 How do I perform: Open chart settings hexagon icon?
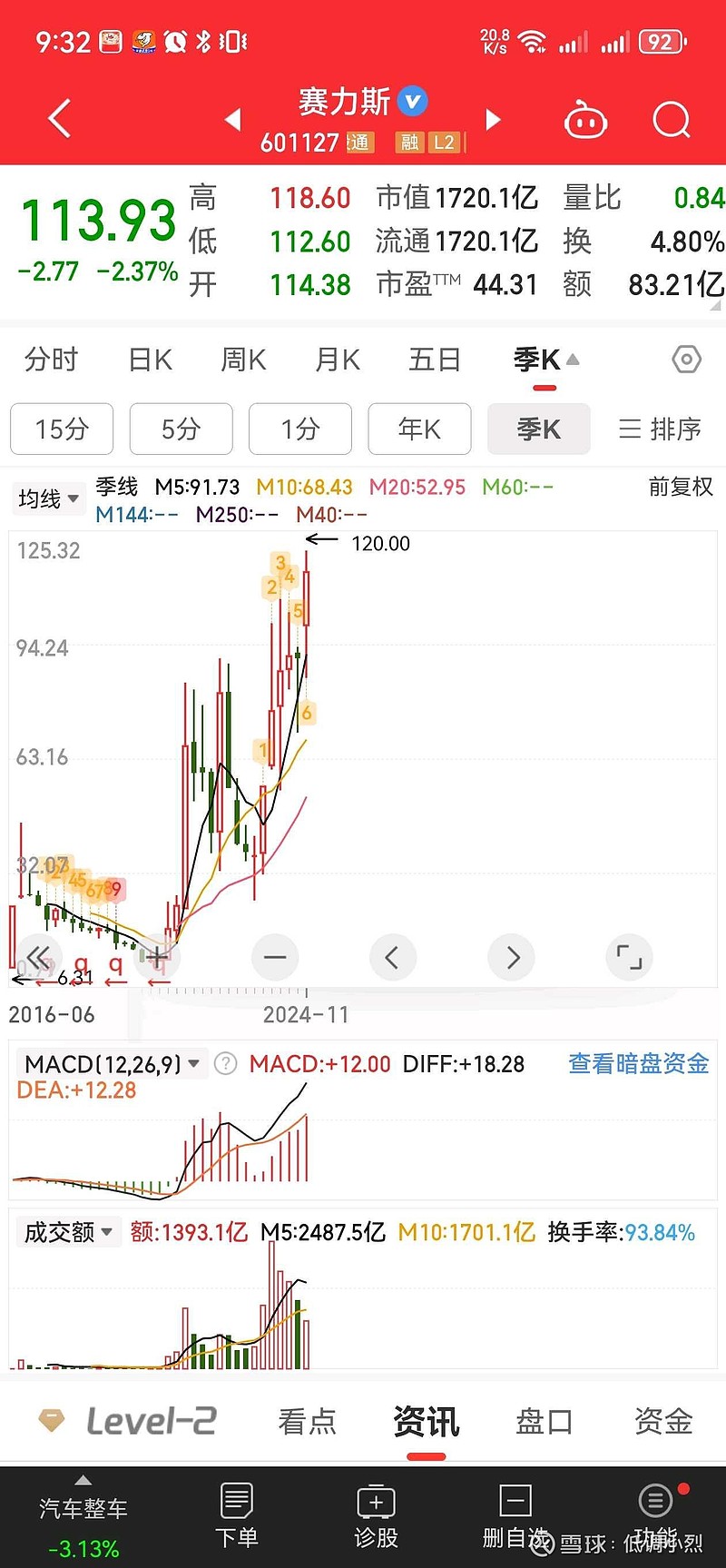click(686, 360)
